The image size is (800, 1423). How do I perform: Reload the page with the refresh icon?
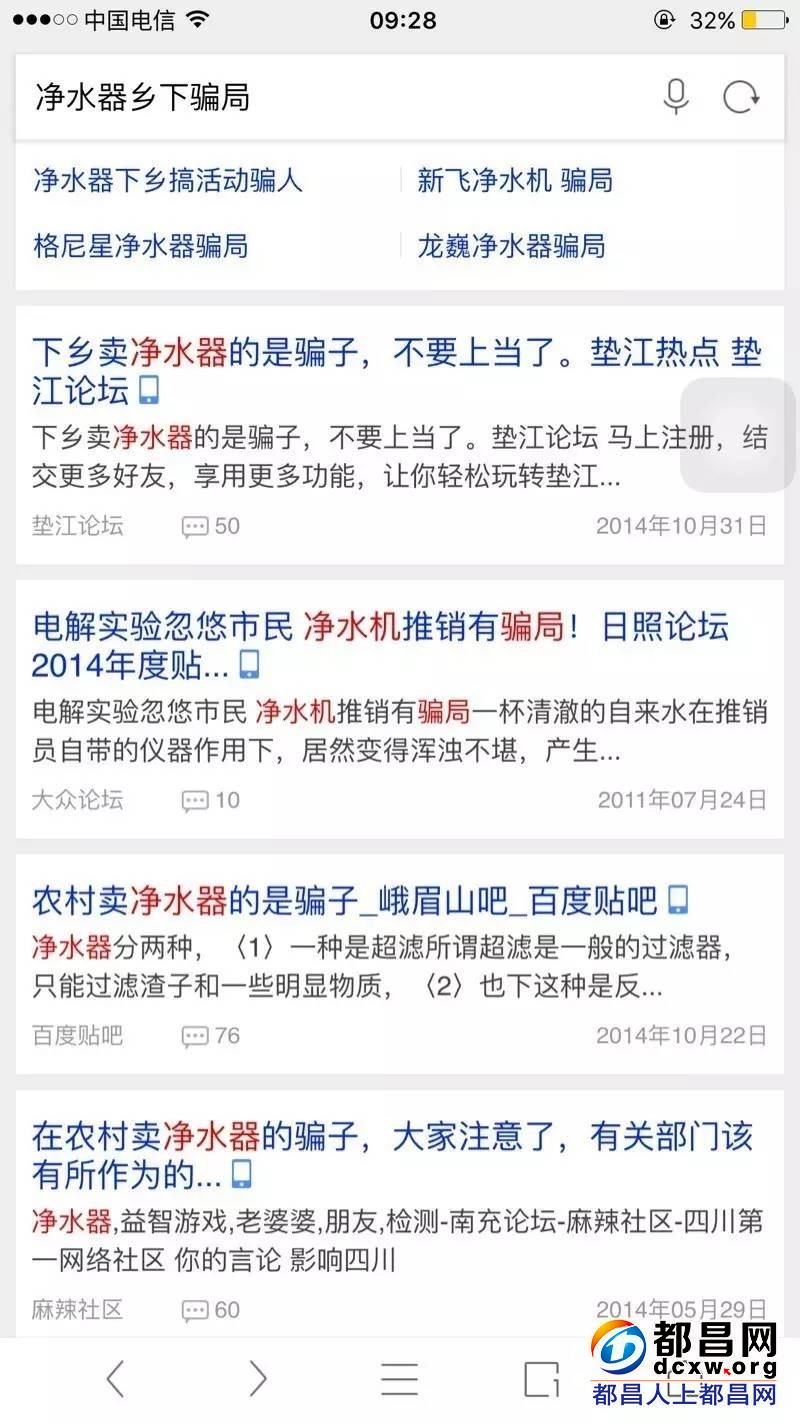coord(741,97)
